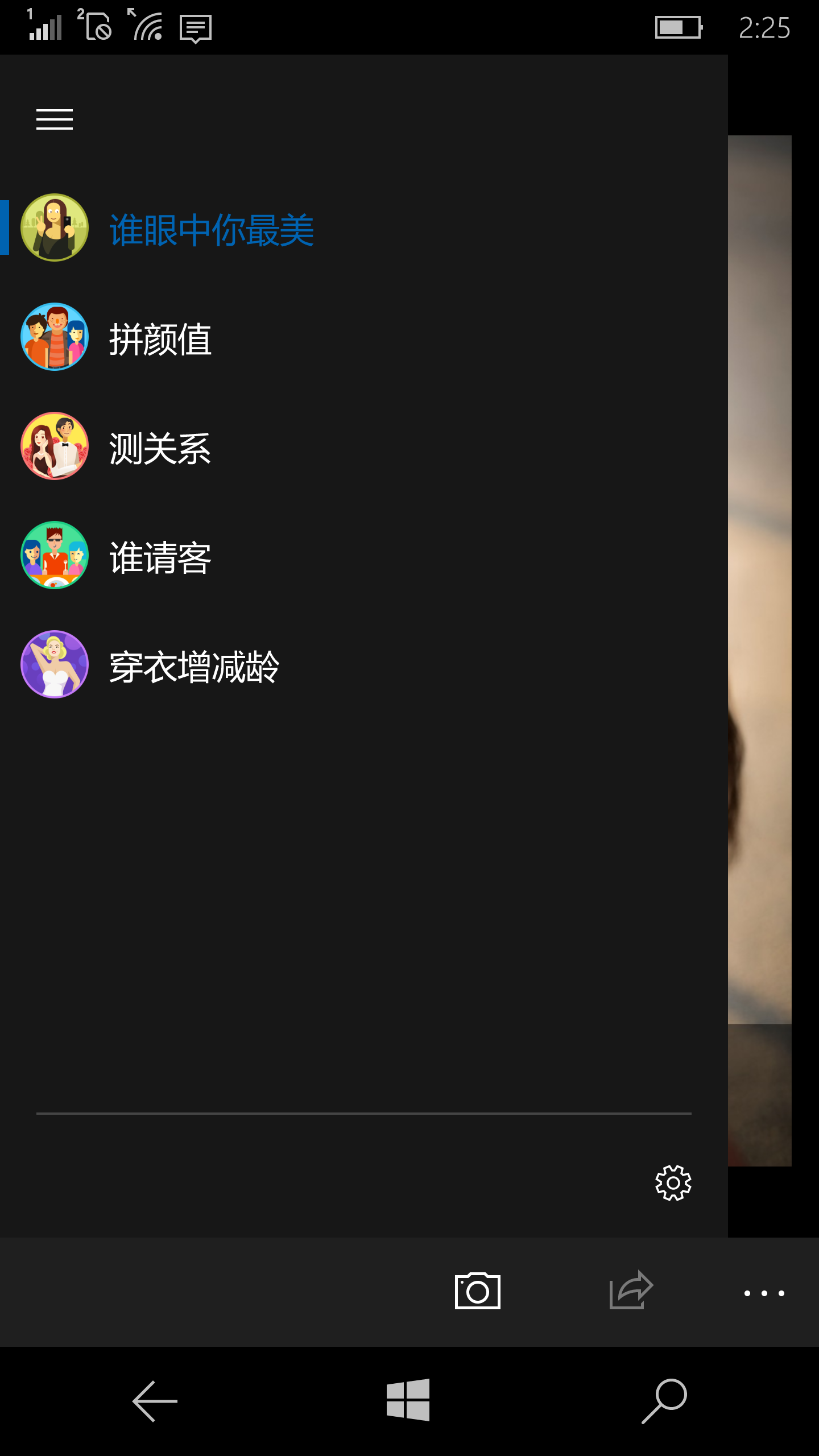This screenshot has width=819, height=1456.
Task: Tap the Windows home button
Action: [x=408, y=1400]
